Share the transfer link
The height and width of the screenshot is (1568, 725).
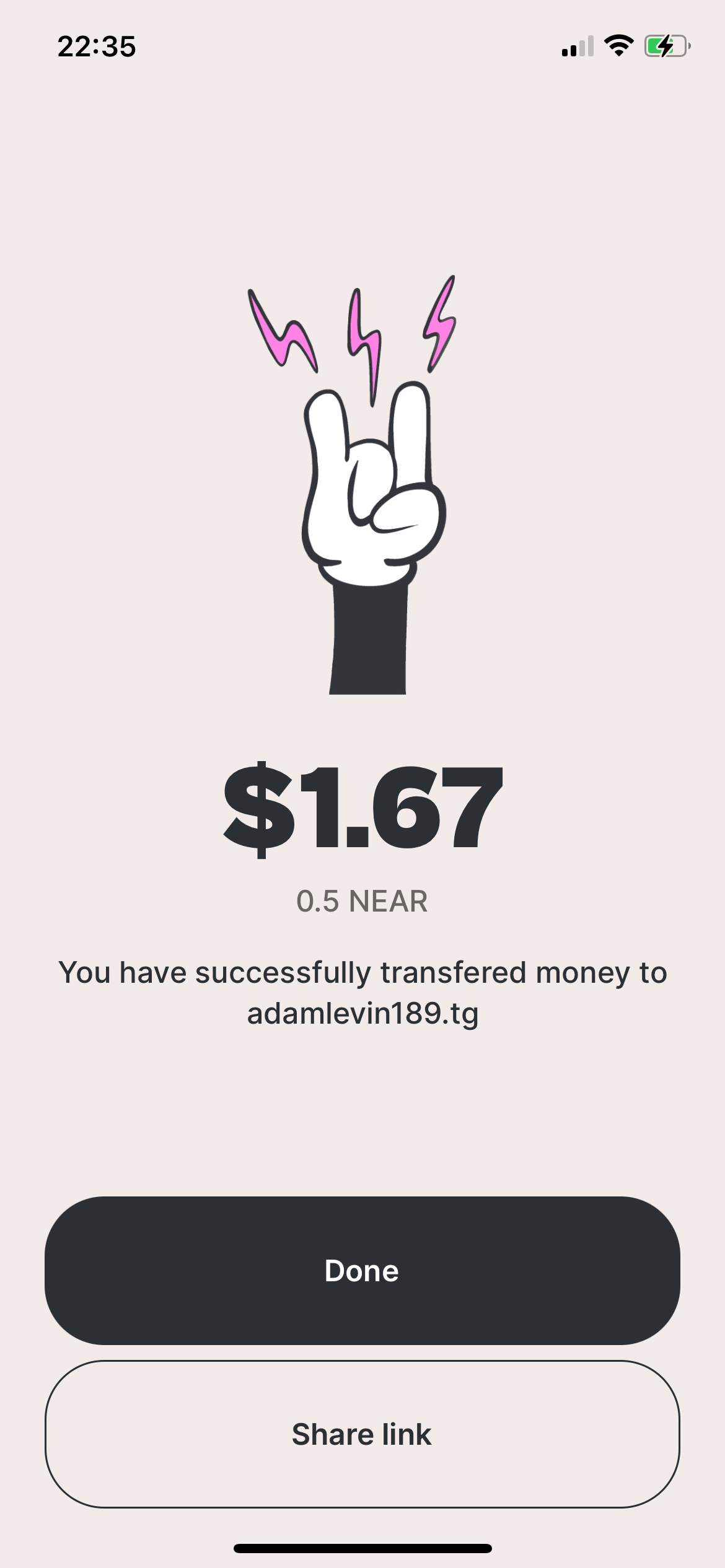pyautogui.click(x=362, y=1434)
